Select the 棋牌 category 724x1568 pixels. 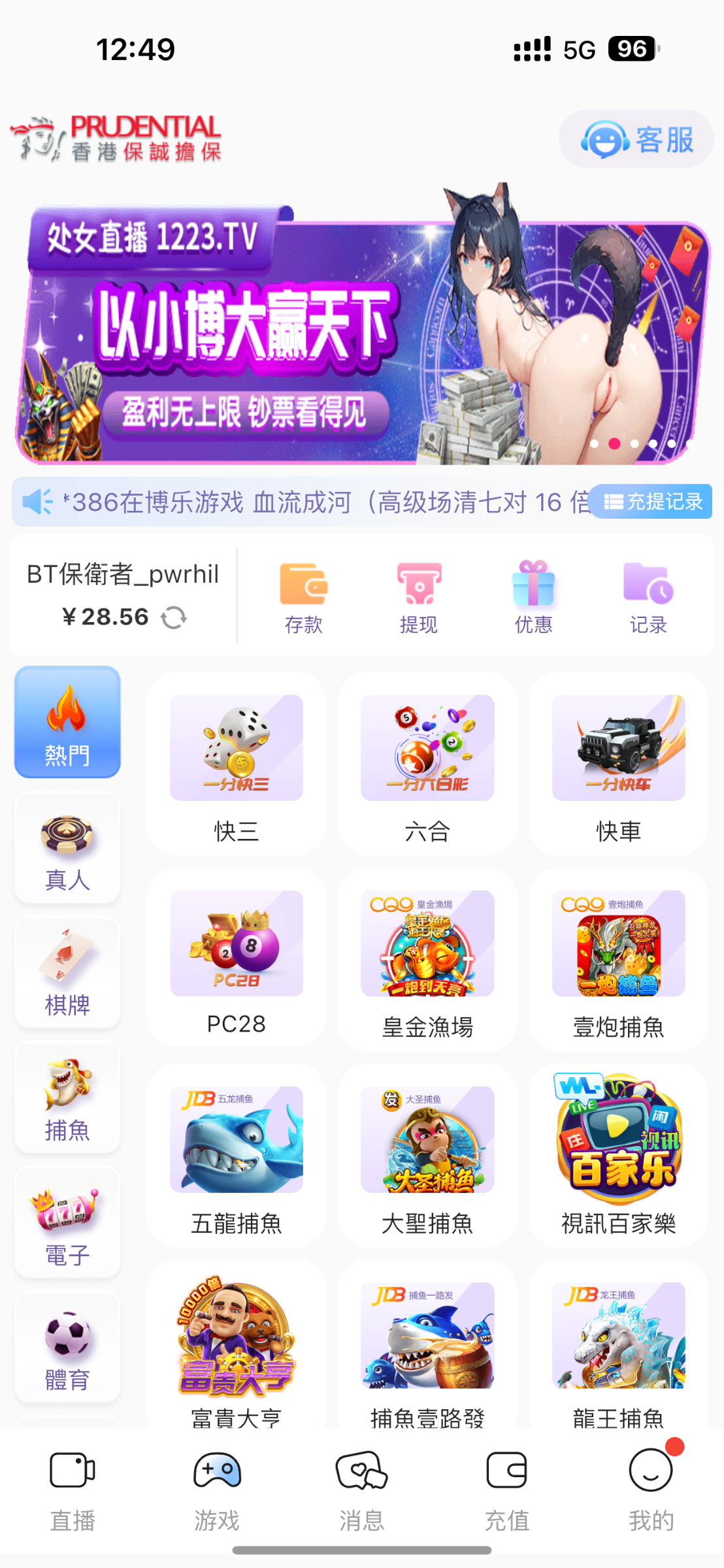(x=67, y=973)
